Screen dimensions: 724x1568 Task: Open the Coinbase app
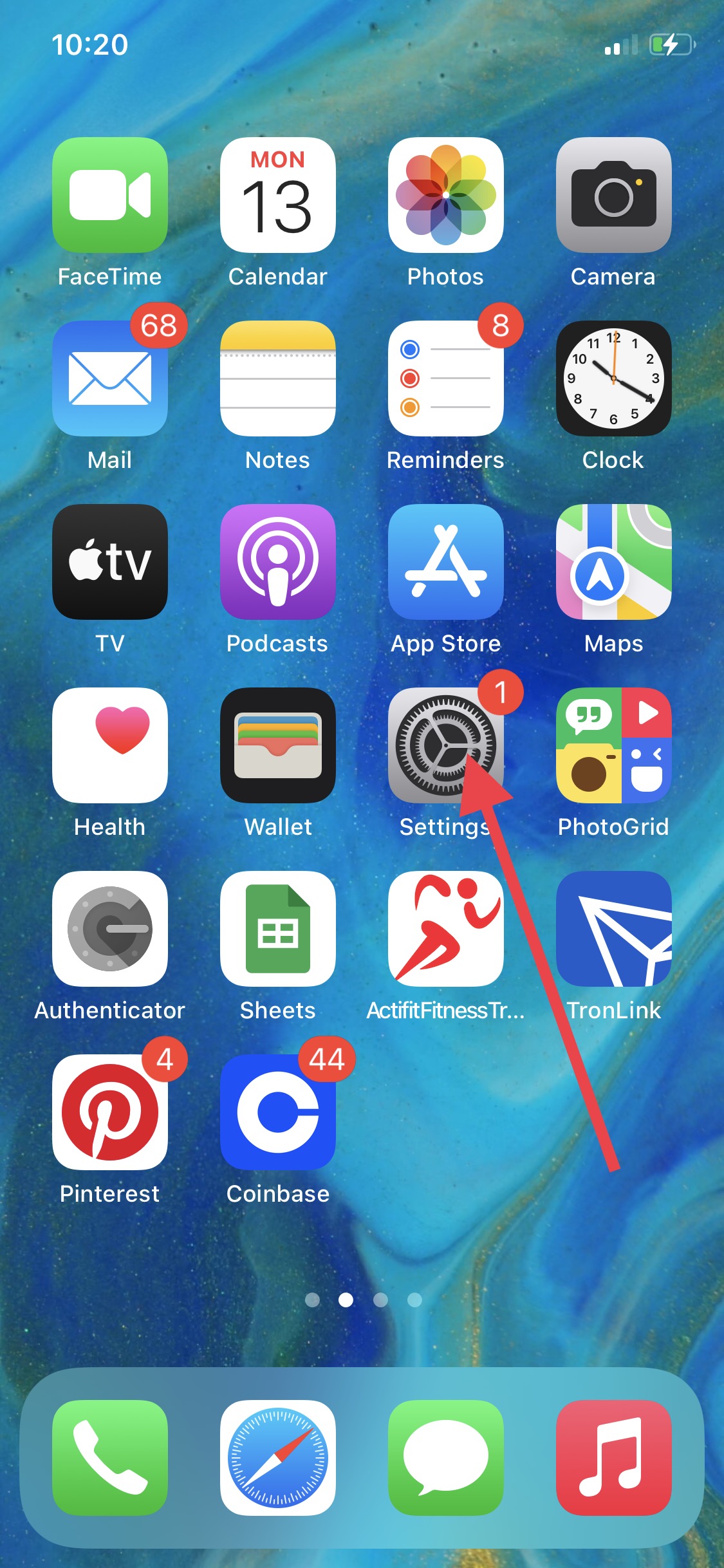(x=278, y=1112)
